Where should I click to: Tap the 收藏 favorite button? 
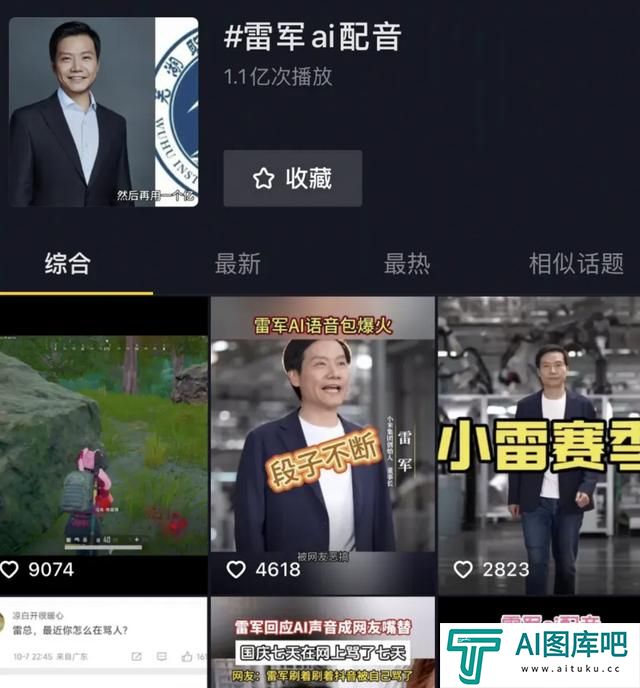tap(292, 179)
